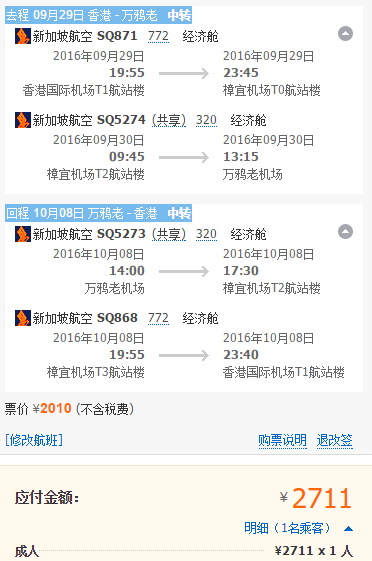The width and height of the screenshot is (372, 561).
Task: Show aircraft type 320 info for SQ5274
Action: [206, 120]
